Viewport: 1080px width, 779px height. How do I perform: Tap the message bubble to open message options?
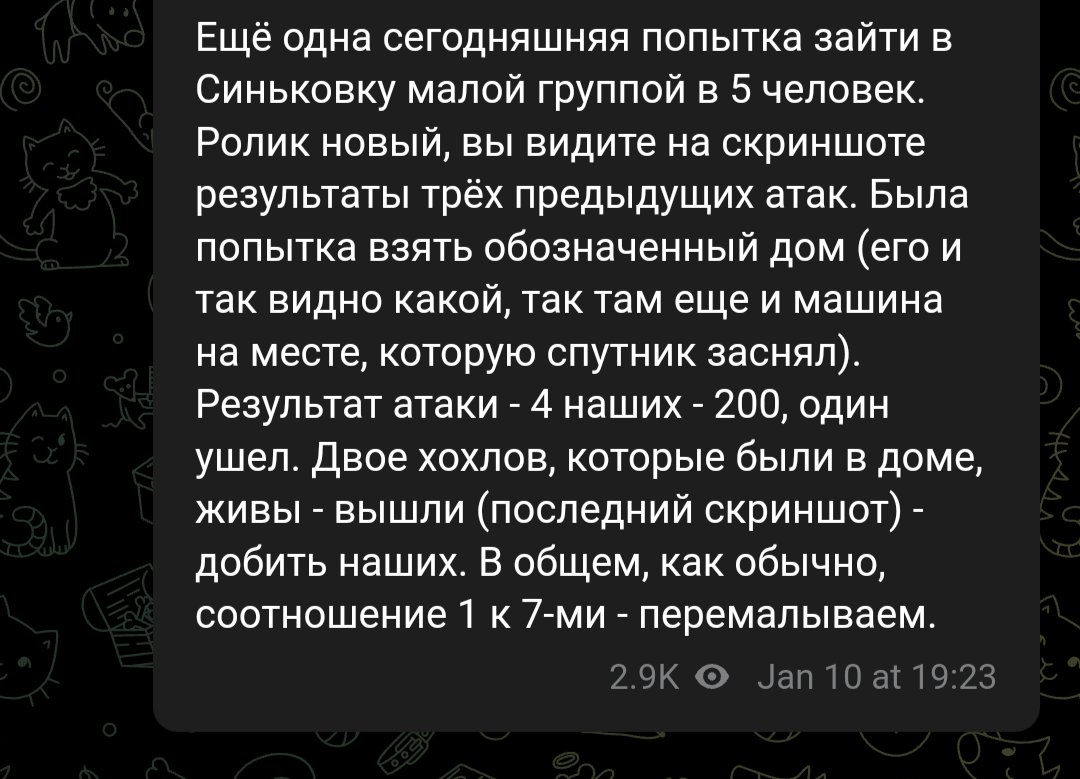595,360
